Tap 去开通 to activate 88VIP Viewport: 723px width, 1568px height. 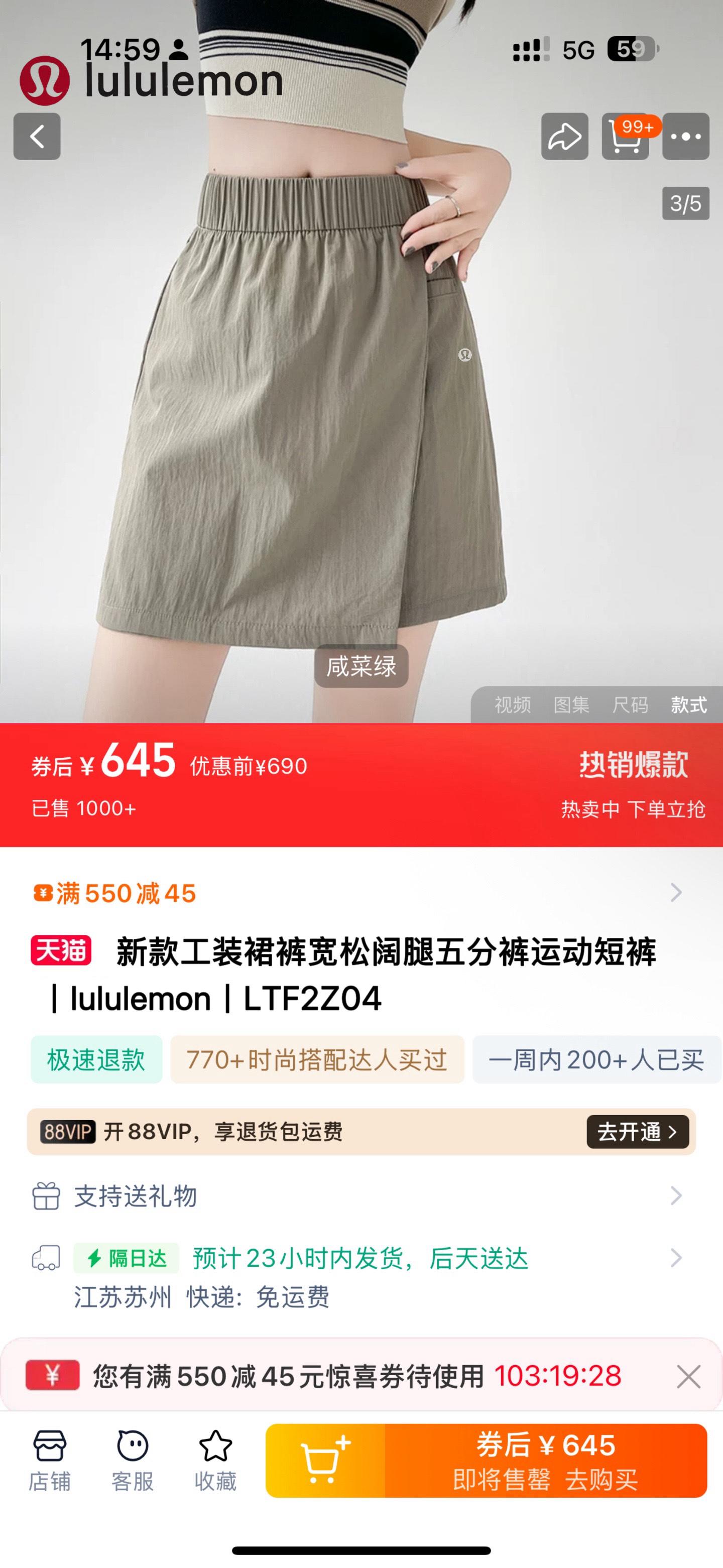(637, 1132)
